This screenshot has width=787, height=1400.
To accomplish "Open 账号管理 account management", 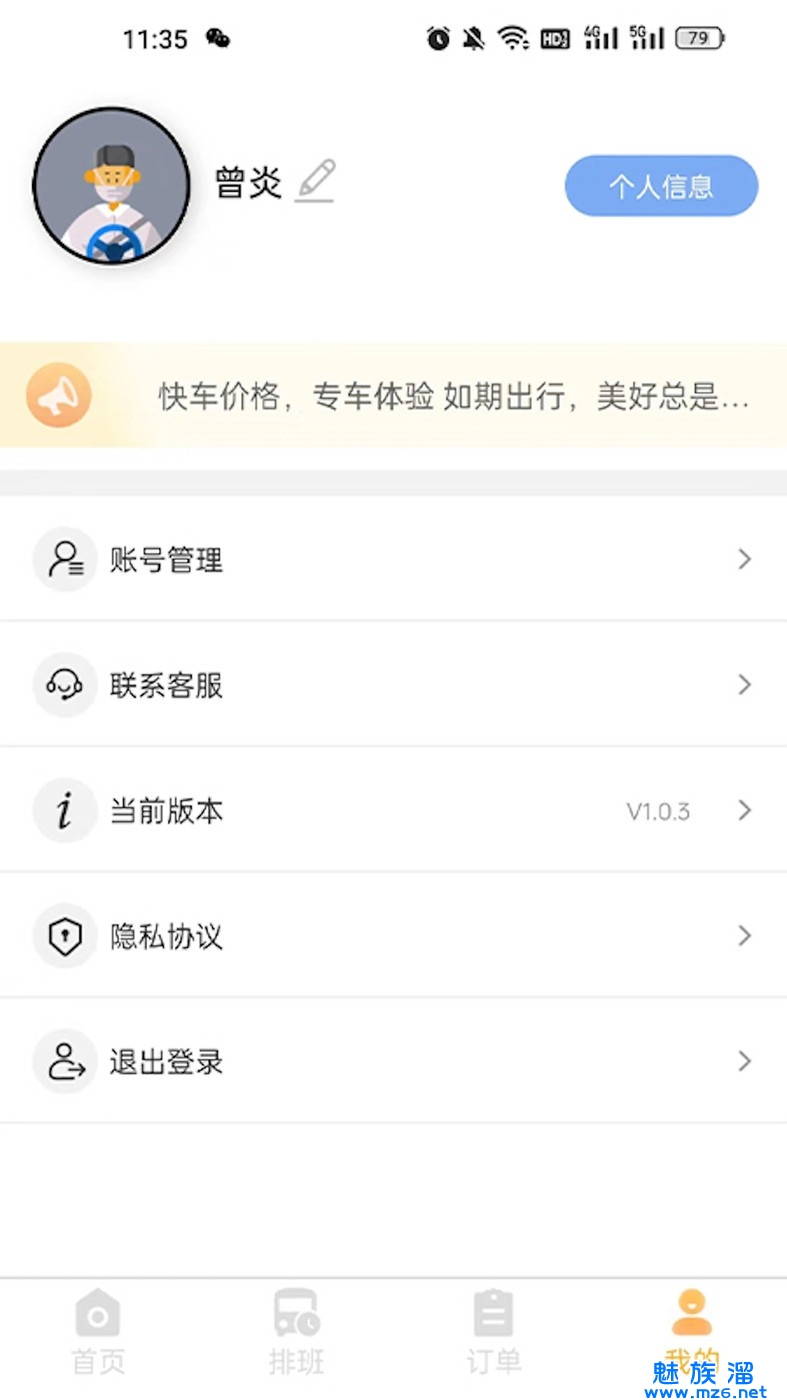I will coord(393,559).
